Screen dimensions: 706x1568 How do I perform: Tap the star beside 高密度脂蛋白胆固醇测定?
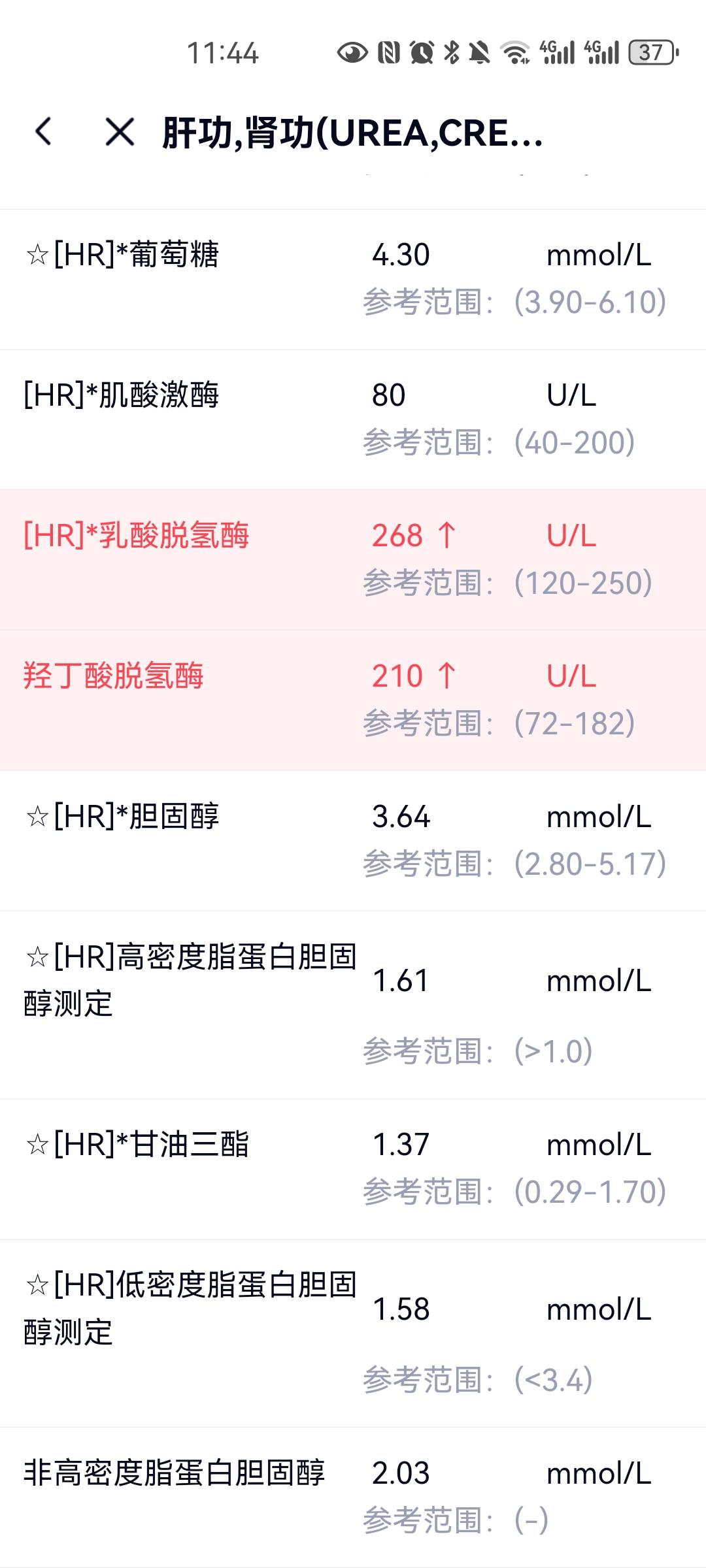tap(37, 955)
